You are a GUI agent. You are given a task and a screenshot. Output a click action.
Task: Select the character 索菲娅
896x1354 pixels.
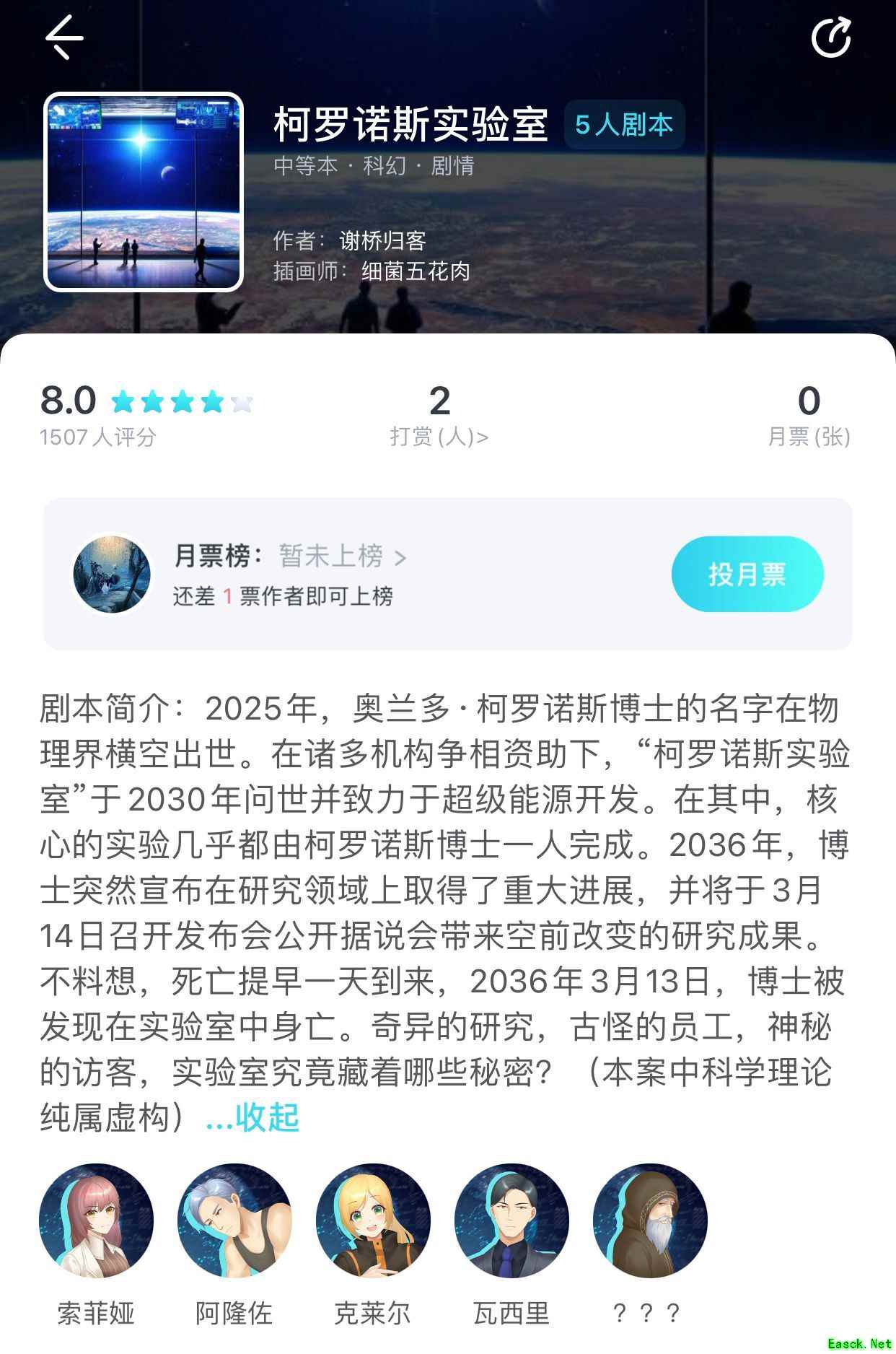click(x=97, y=1221)
